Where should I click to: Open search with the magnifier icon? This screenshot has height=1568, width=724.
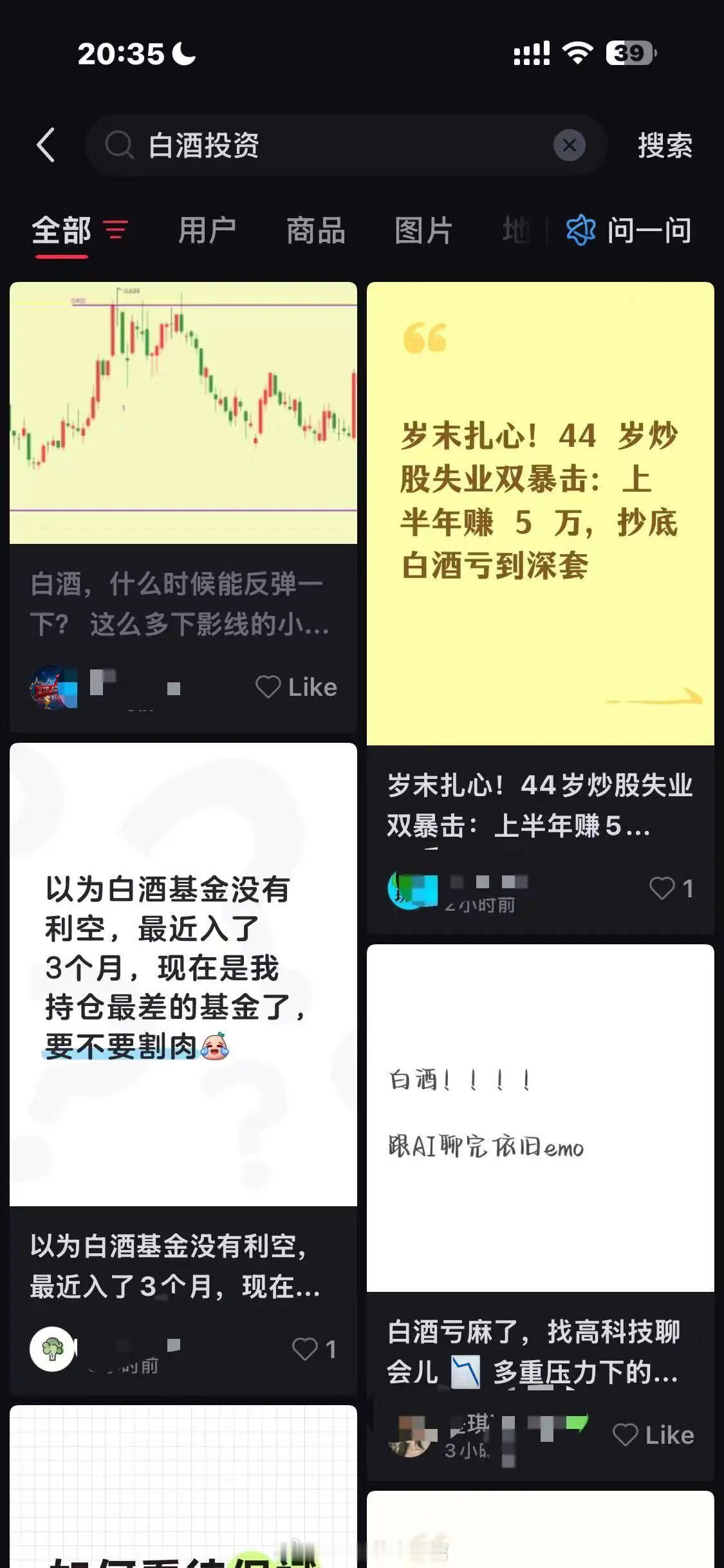tap(118, 146)
